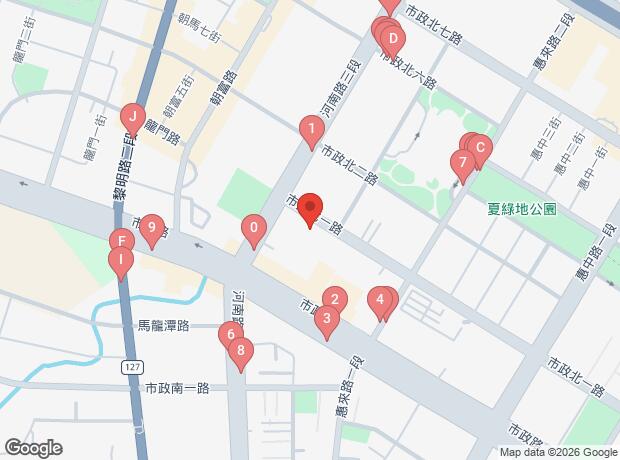Screen dimensions: 620x460
Task: Select map marker 9
Action: 152,231
